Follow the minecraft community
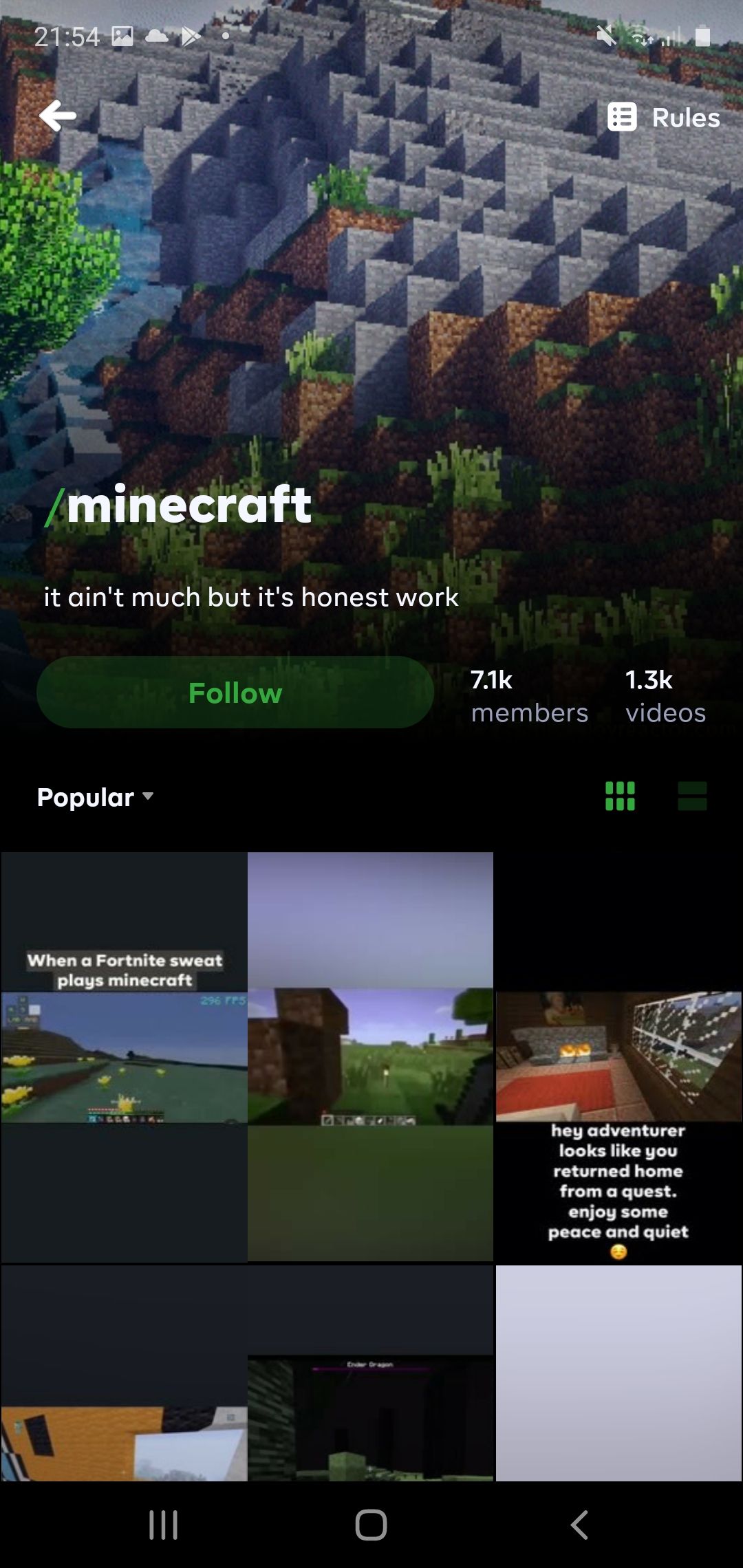 pos(235,693)
